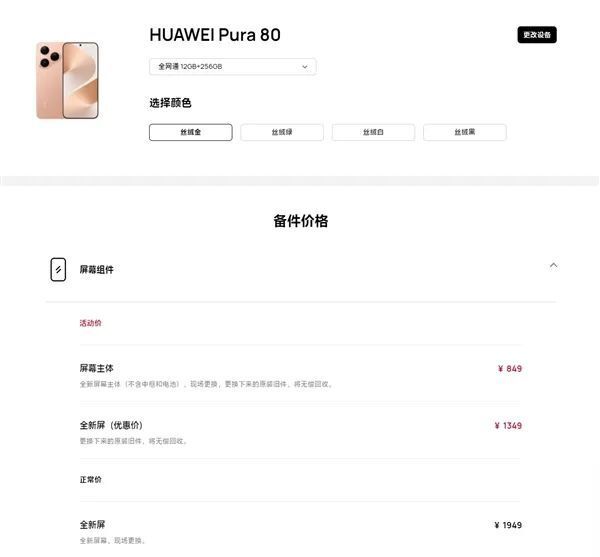The height and width of the screenshot is (557, 600).
Task: Open the 全网通 12GB+256GB storage dropdown
Action: point(232,67)
